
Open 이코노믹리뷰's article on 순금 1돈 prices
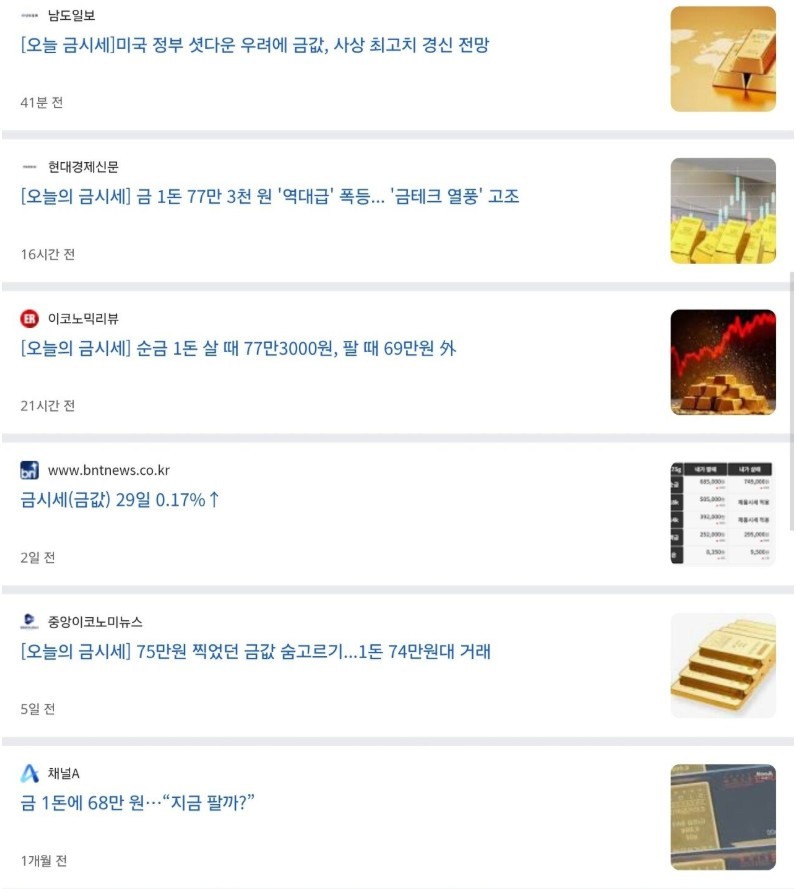(238, 349)
